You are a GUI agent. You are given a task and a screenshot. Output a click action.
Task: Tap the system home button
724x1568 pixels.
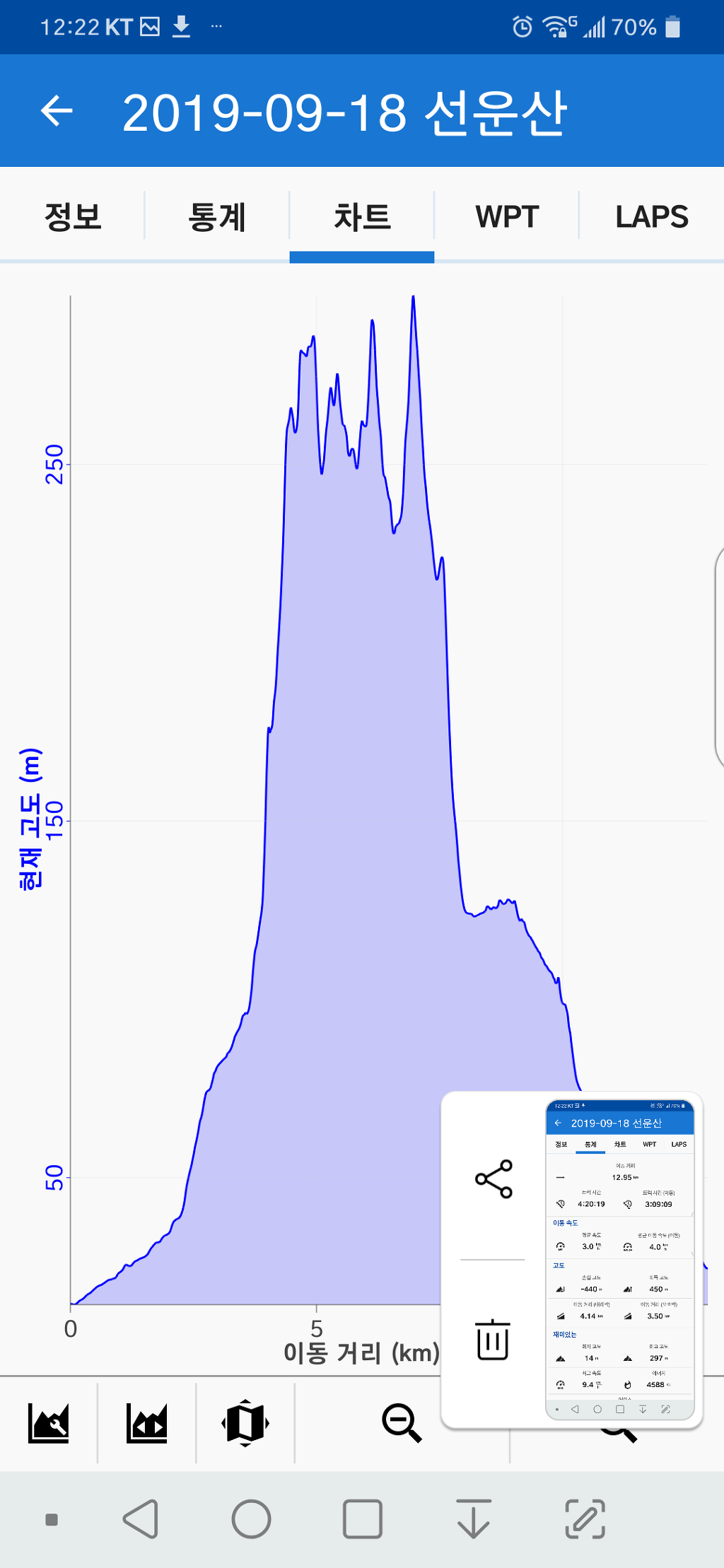251,1519
